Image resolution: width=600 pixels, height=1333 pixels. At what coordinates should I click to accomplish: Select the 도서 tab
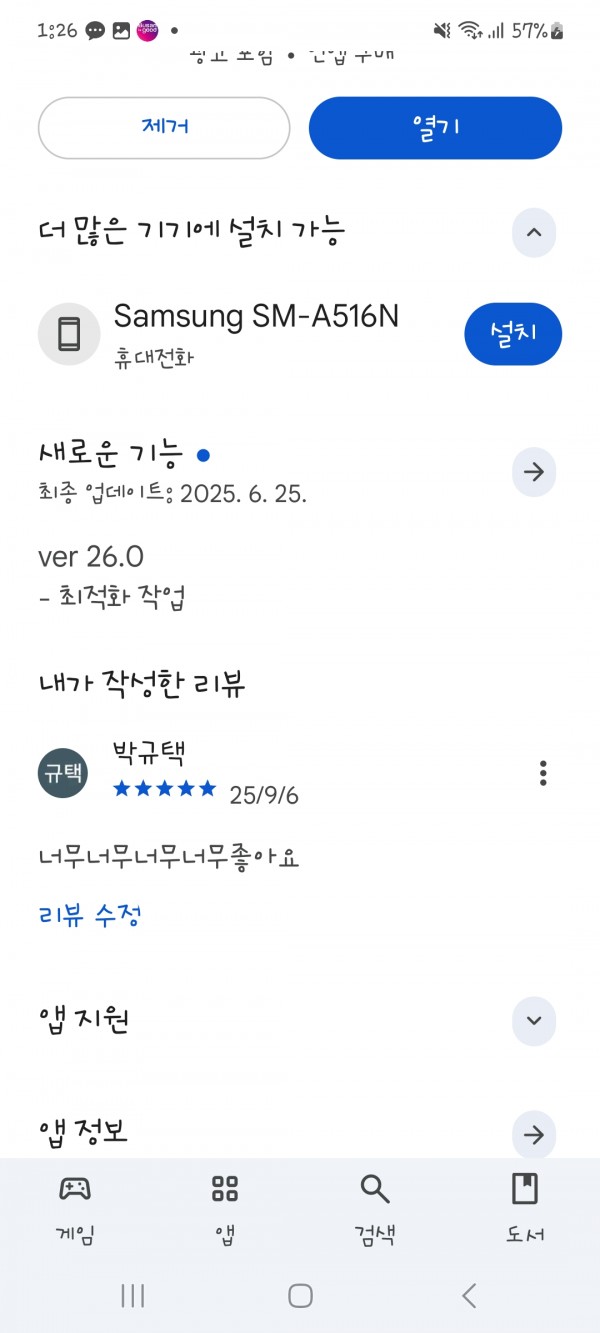(525, 1208)
